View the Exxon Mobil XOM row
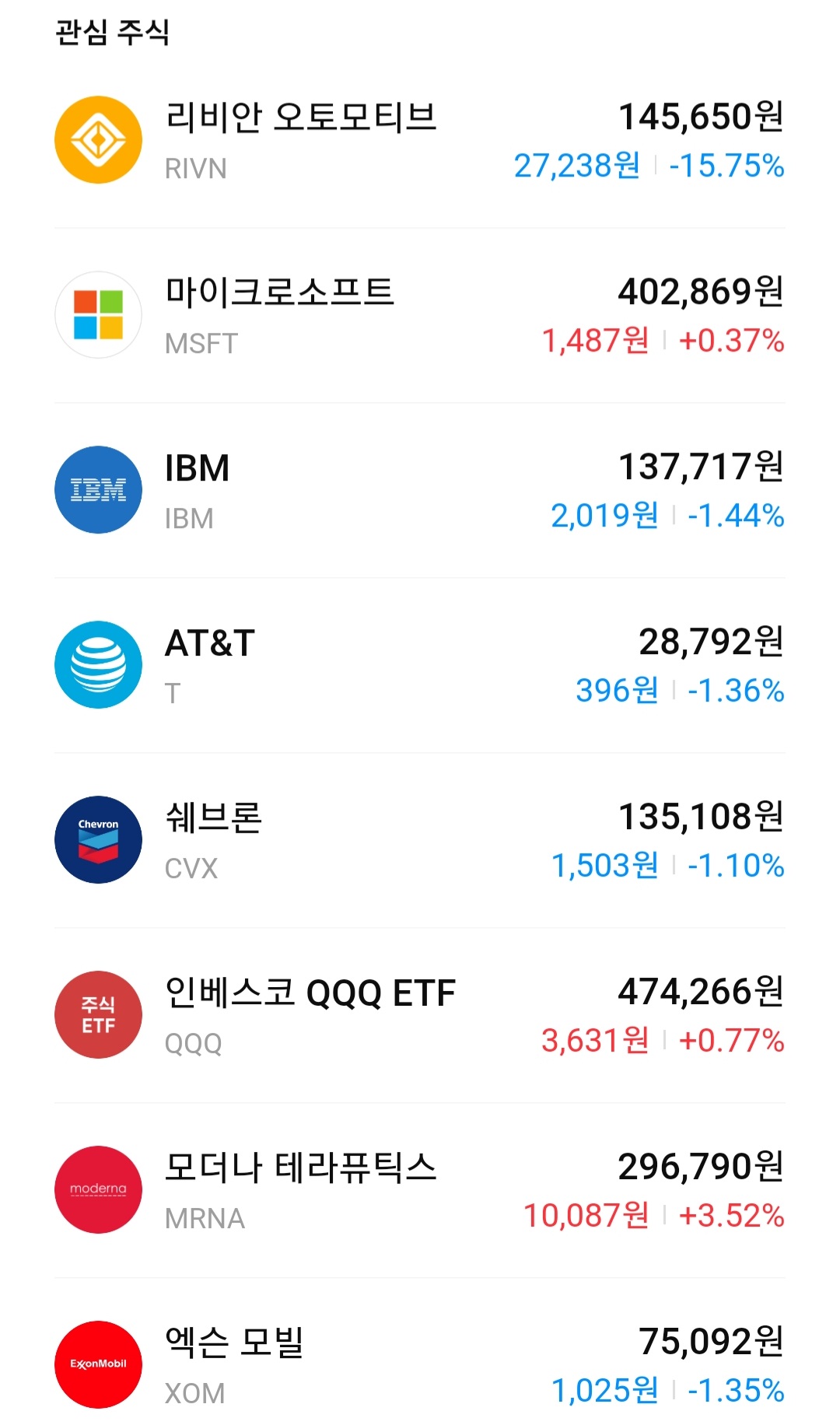The image size is (840, 1425). click(420, 1352)
